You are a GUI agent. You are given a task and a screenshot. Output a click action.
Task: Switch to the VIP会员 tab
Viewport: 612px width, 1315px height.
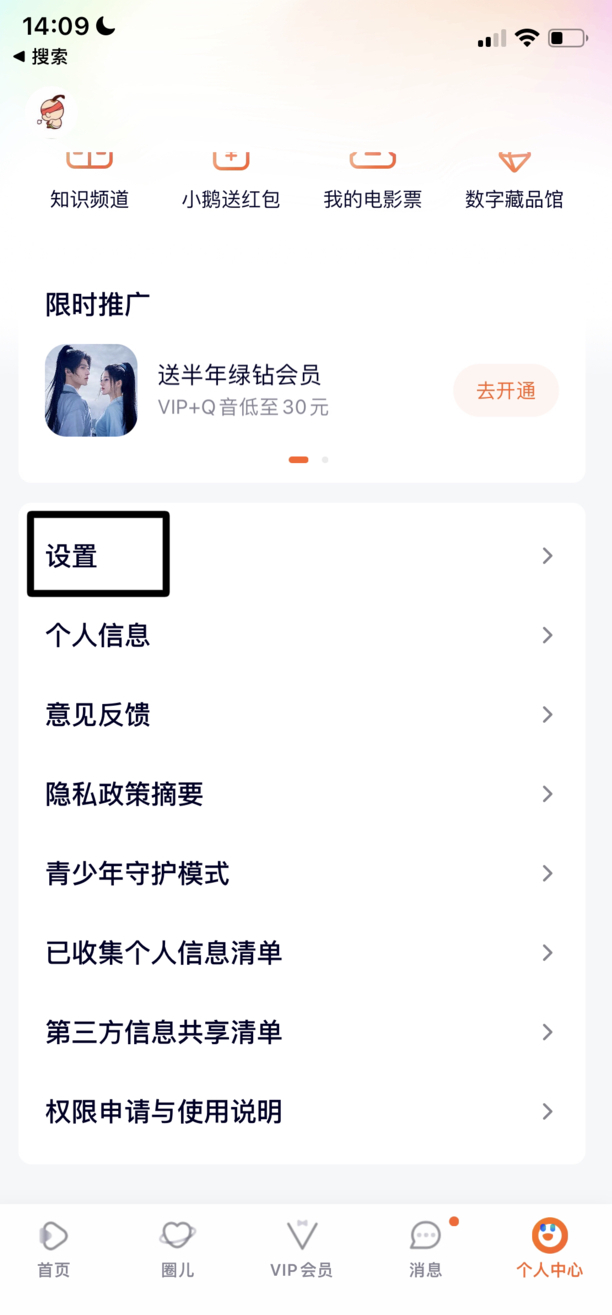(x=301, y=1248)
